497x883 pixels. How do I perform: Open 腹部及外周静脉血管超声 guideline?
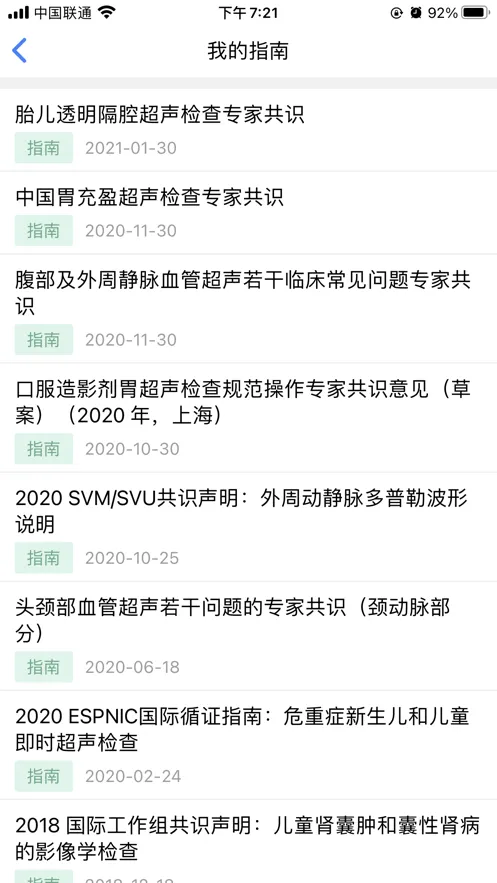point(248,309)
